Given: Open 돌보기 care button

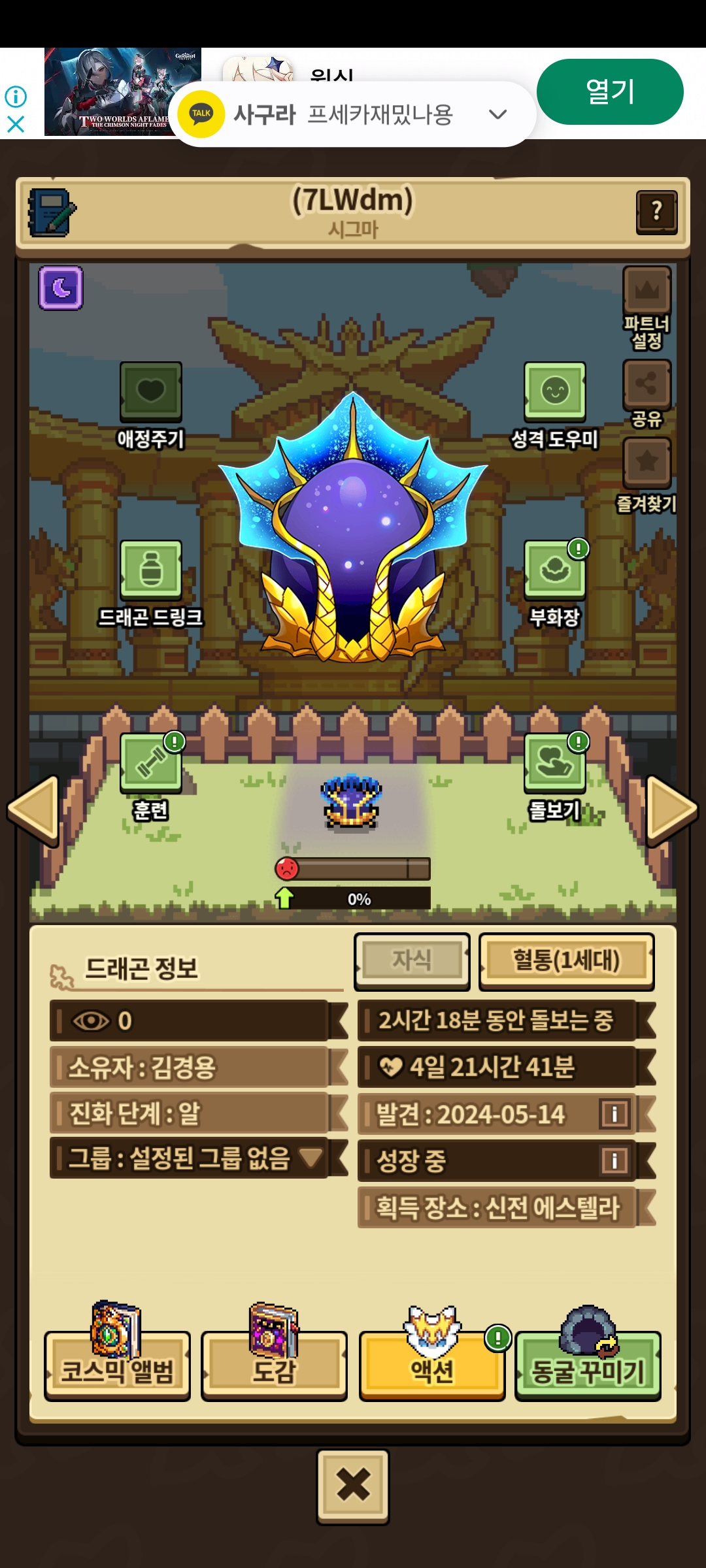Looking at the screenshot, I should (554, 764).
